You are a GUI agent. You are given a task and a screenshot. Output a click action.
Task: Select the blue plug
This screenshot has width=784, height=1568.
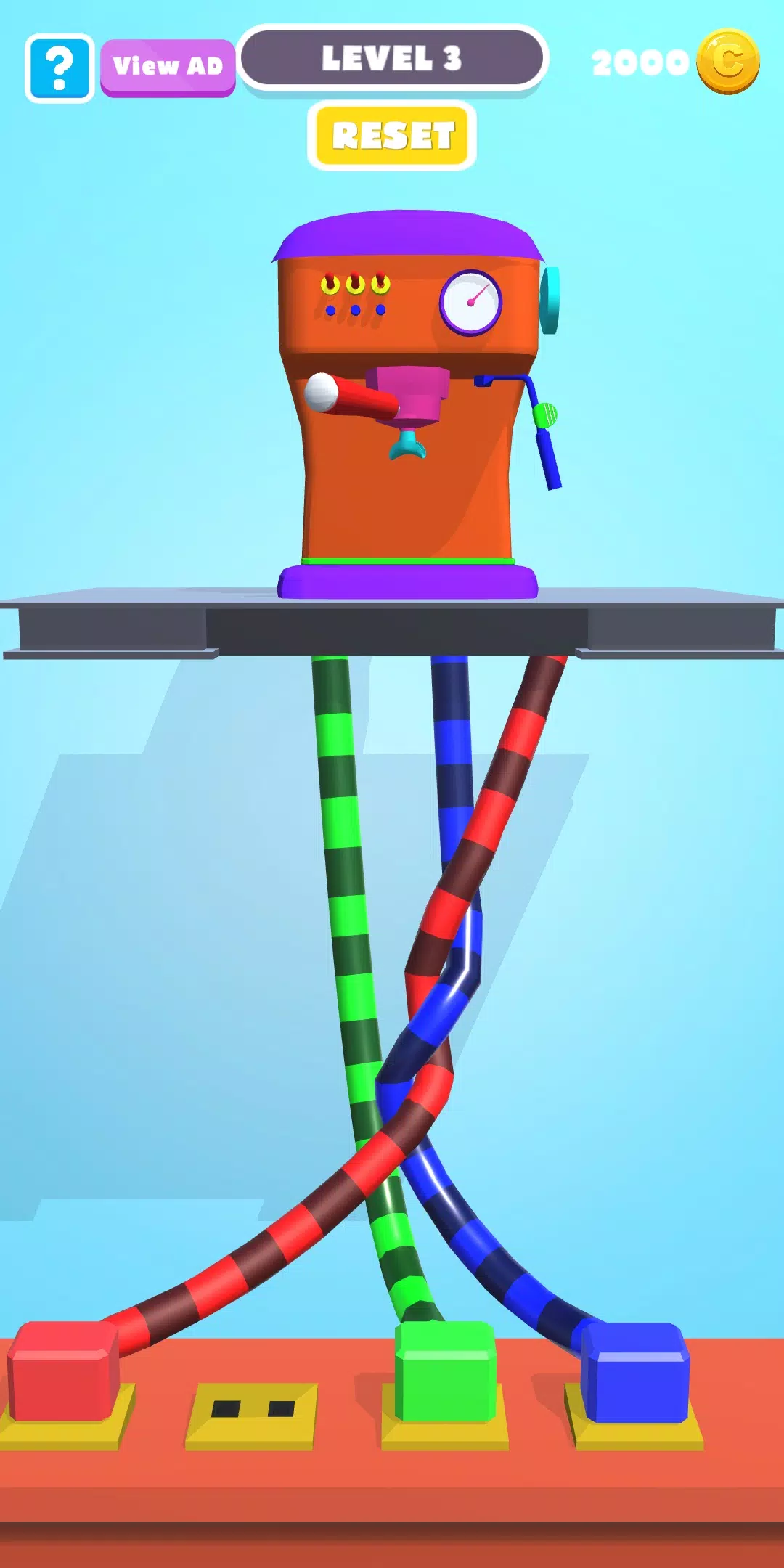[636, 1372]
